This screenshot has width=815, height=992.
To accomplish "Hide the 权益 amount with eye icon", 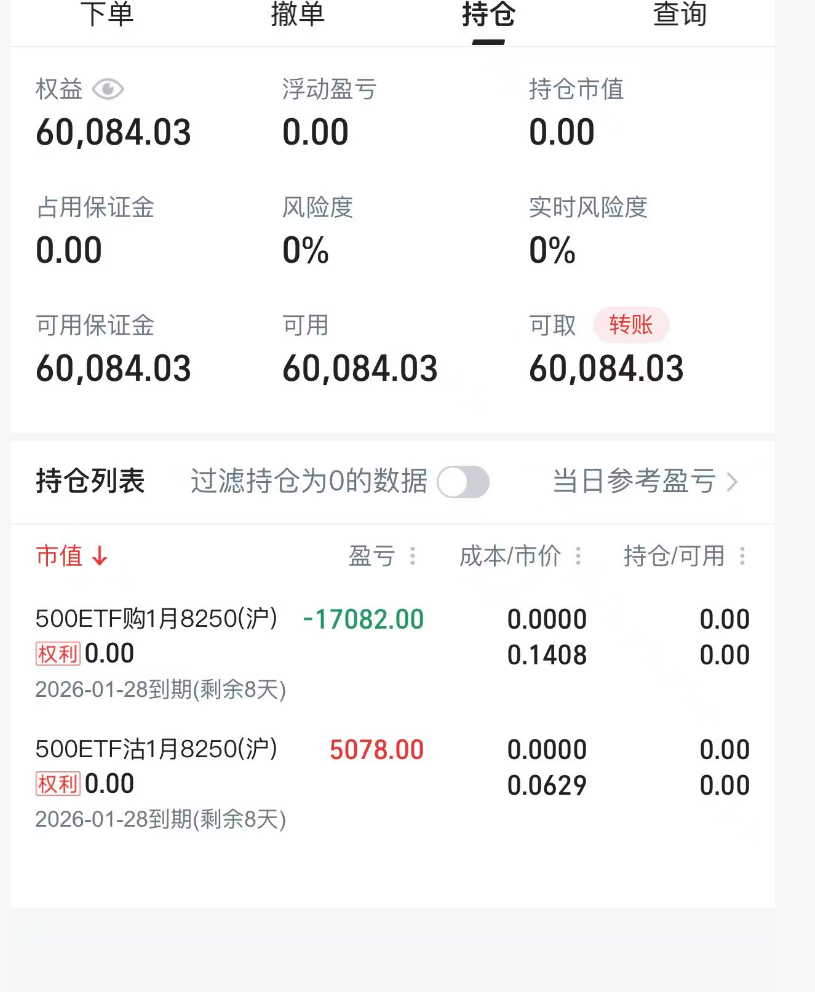I will 107,90.
